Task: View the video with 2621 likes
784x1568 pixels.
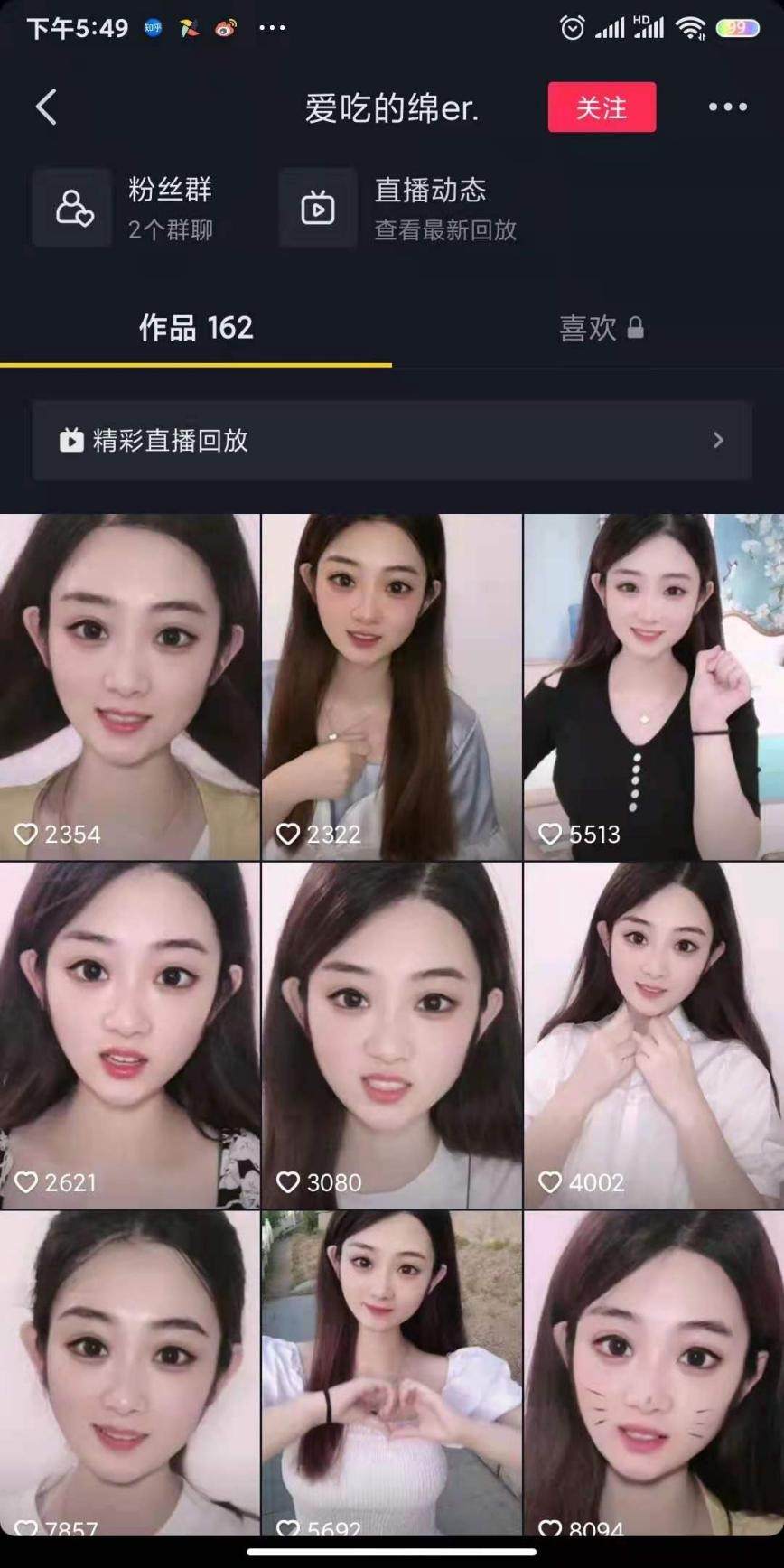Action: pos(129,1035)
